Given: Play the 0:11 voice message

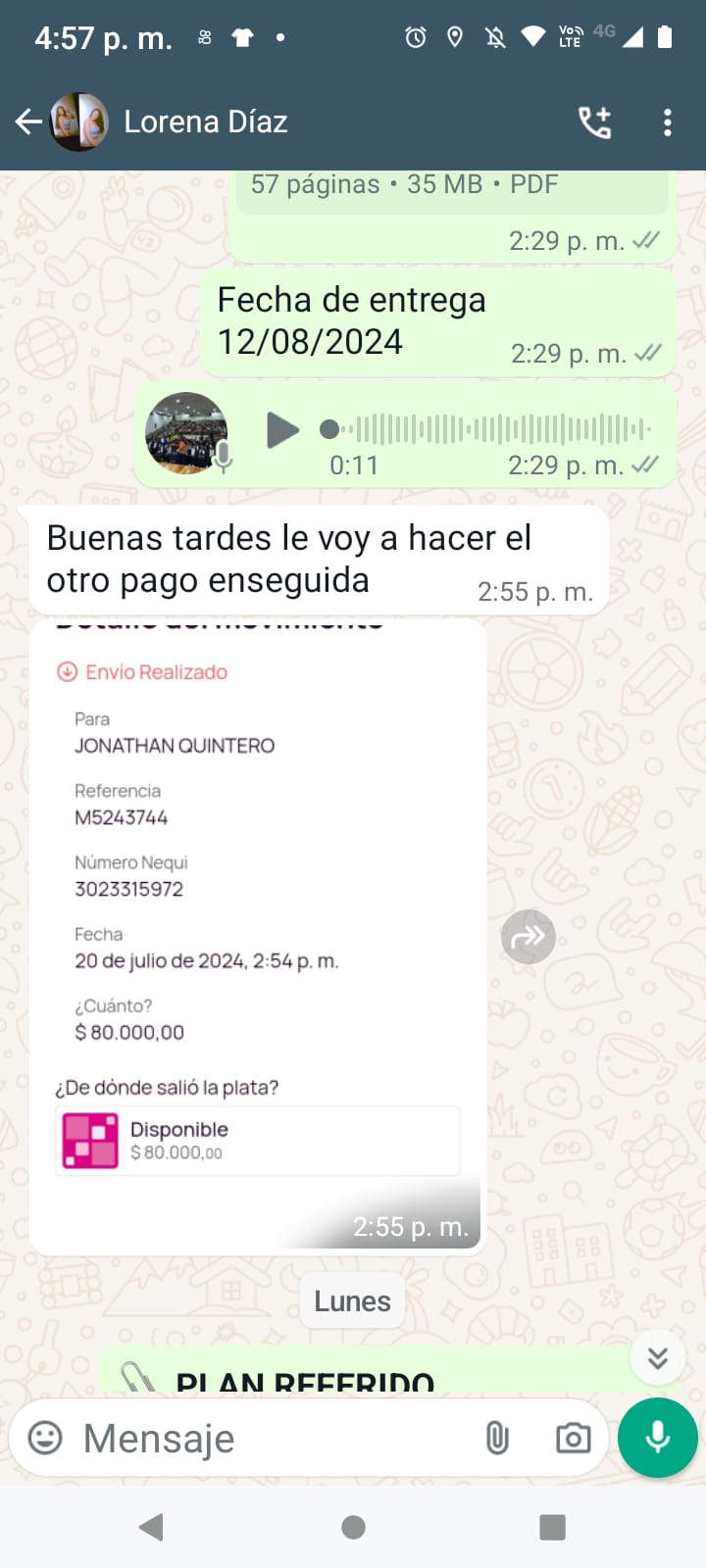Looking at the screenshot, I should click(x=282, y=429).
